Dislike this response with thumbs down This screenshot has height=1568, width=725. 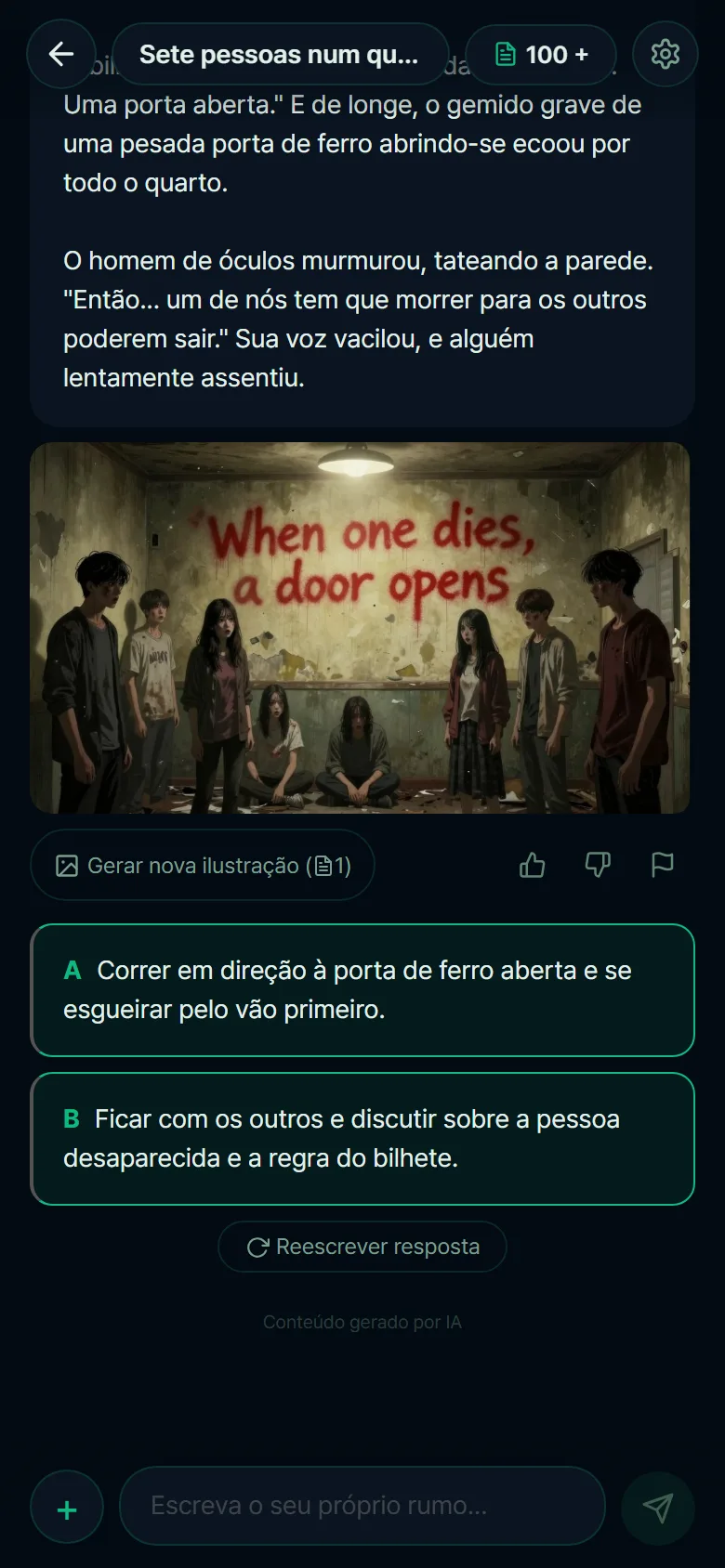click(x=597, y=866)
